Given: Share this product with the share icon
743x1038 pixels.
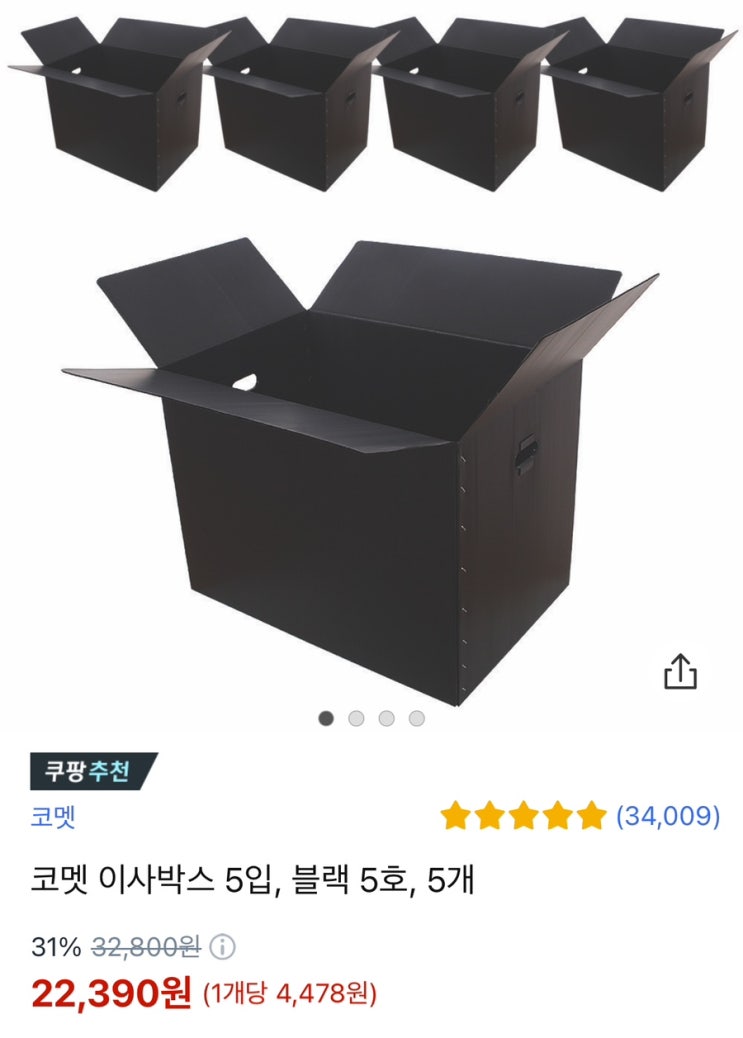Looking at the screenshot, I should coord(680,671).
